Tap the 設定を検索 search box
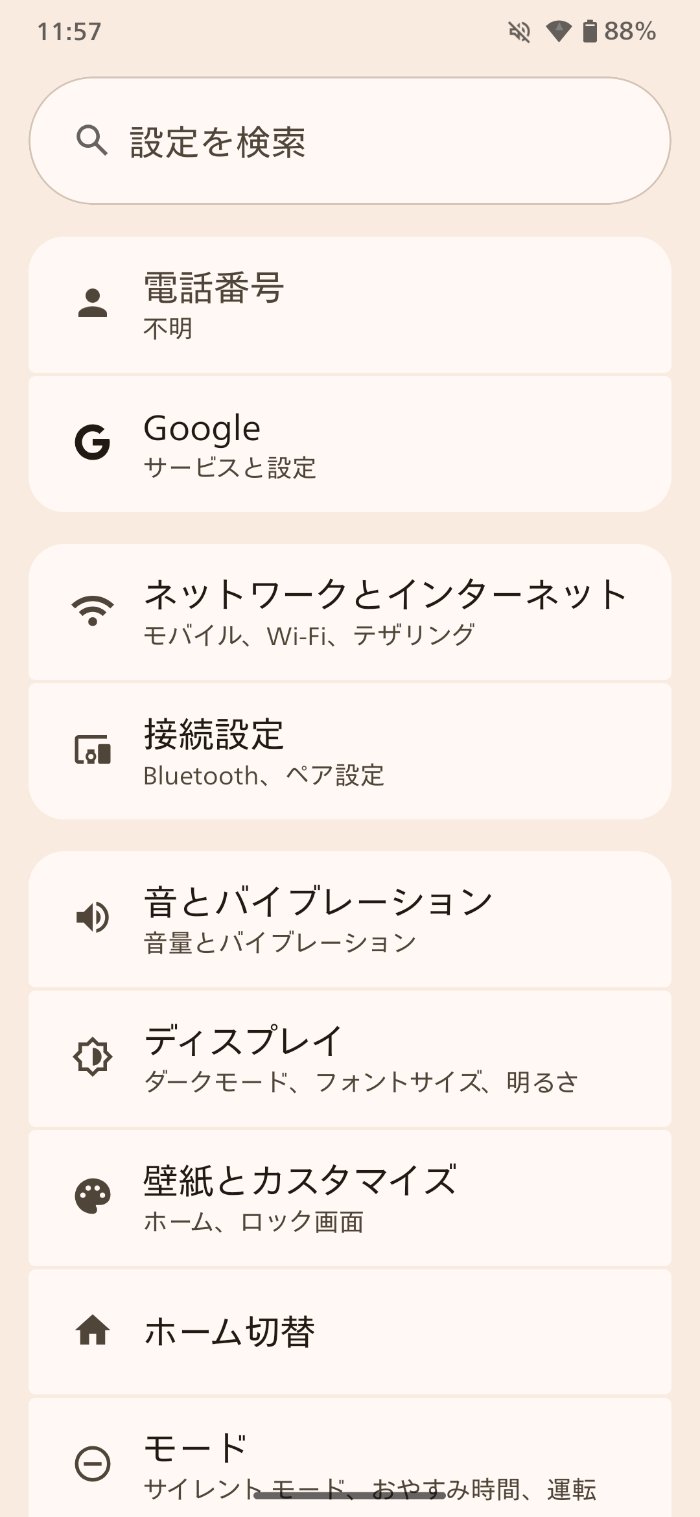 coord(349,141)
